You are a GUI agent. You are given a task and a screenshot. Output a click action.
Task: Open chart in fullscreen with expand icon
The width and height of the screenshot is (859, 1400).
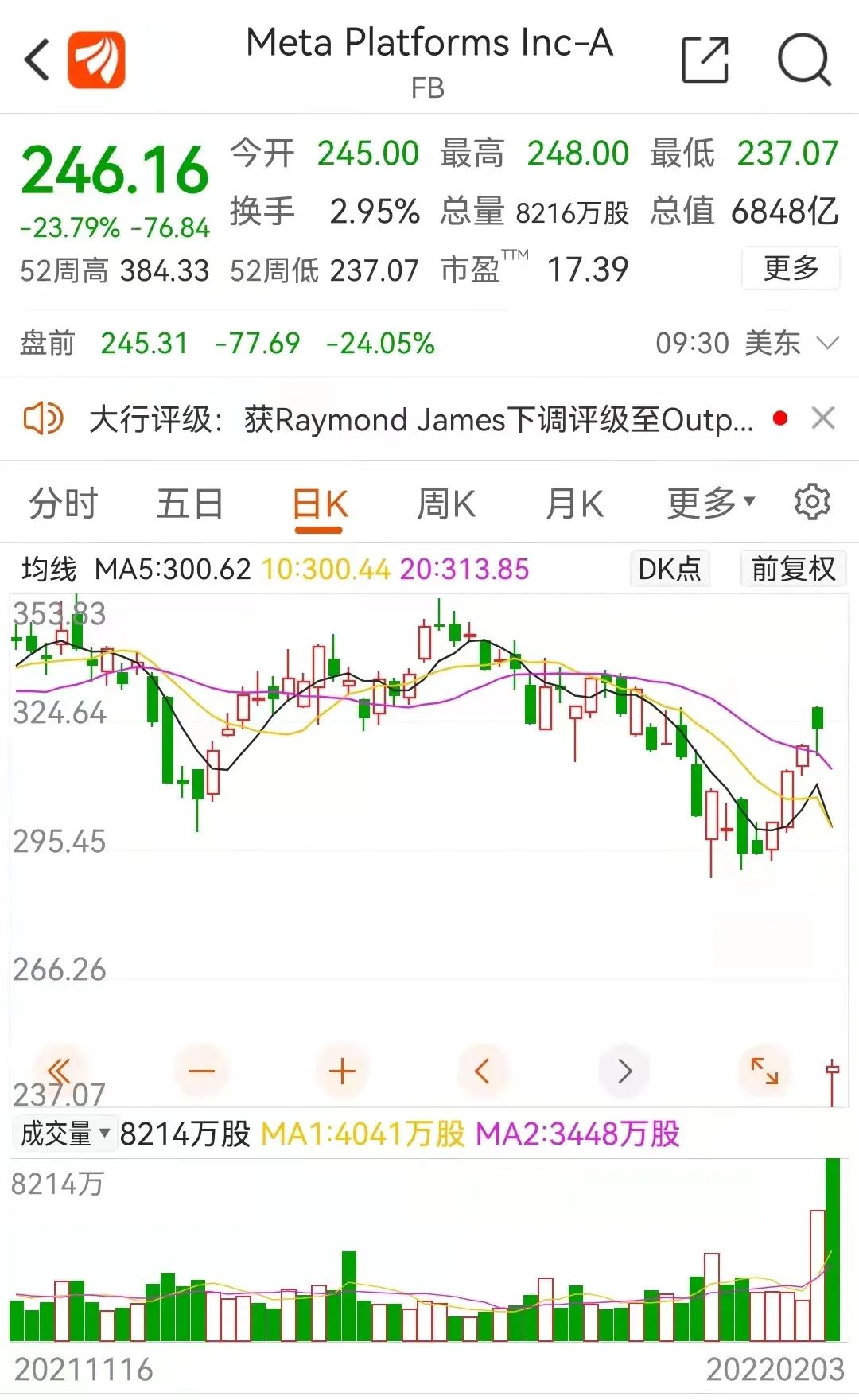coord(764,1071)
